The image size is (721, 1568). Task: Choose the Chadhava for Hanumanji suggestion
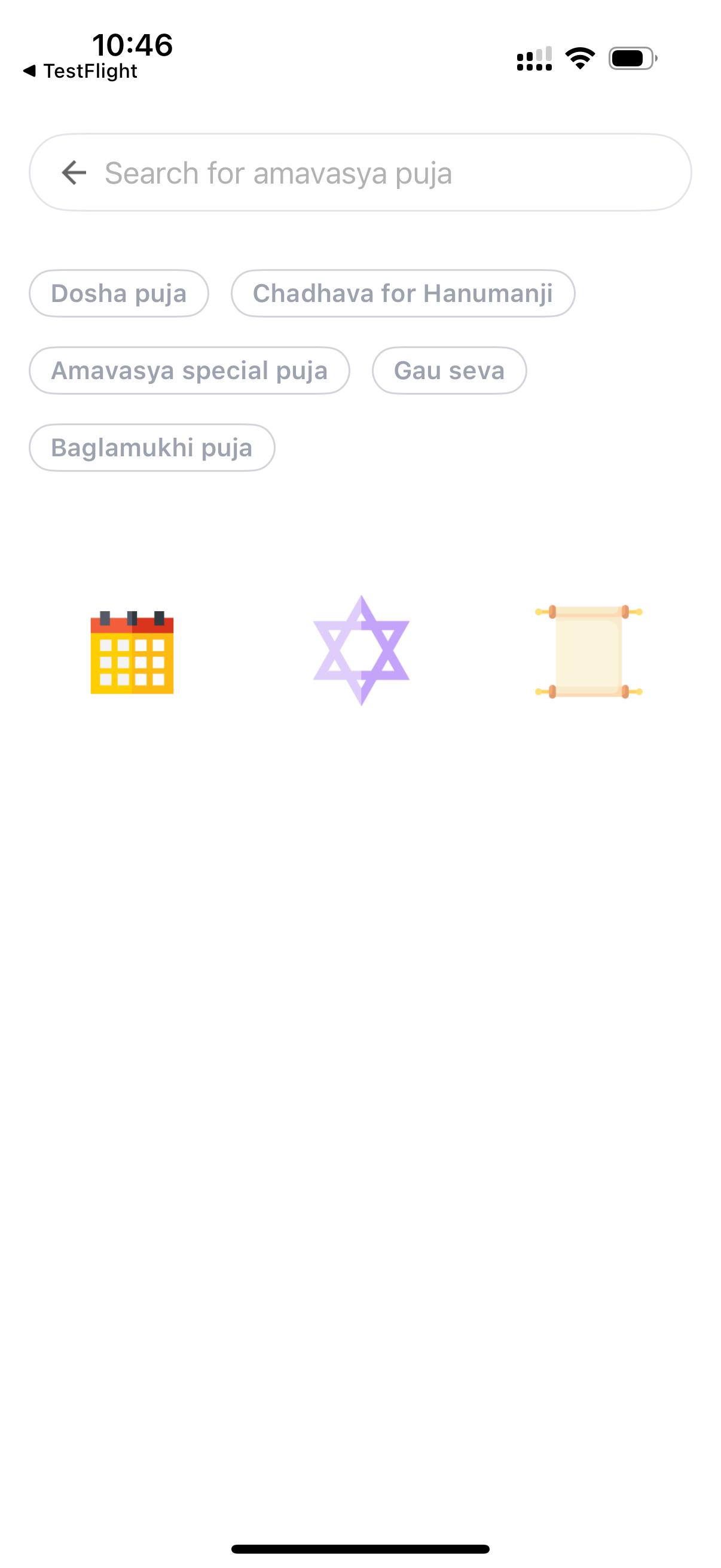[x=403, y=294]
